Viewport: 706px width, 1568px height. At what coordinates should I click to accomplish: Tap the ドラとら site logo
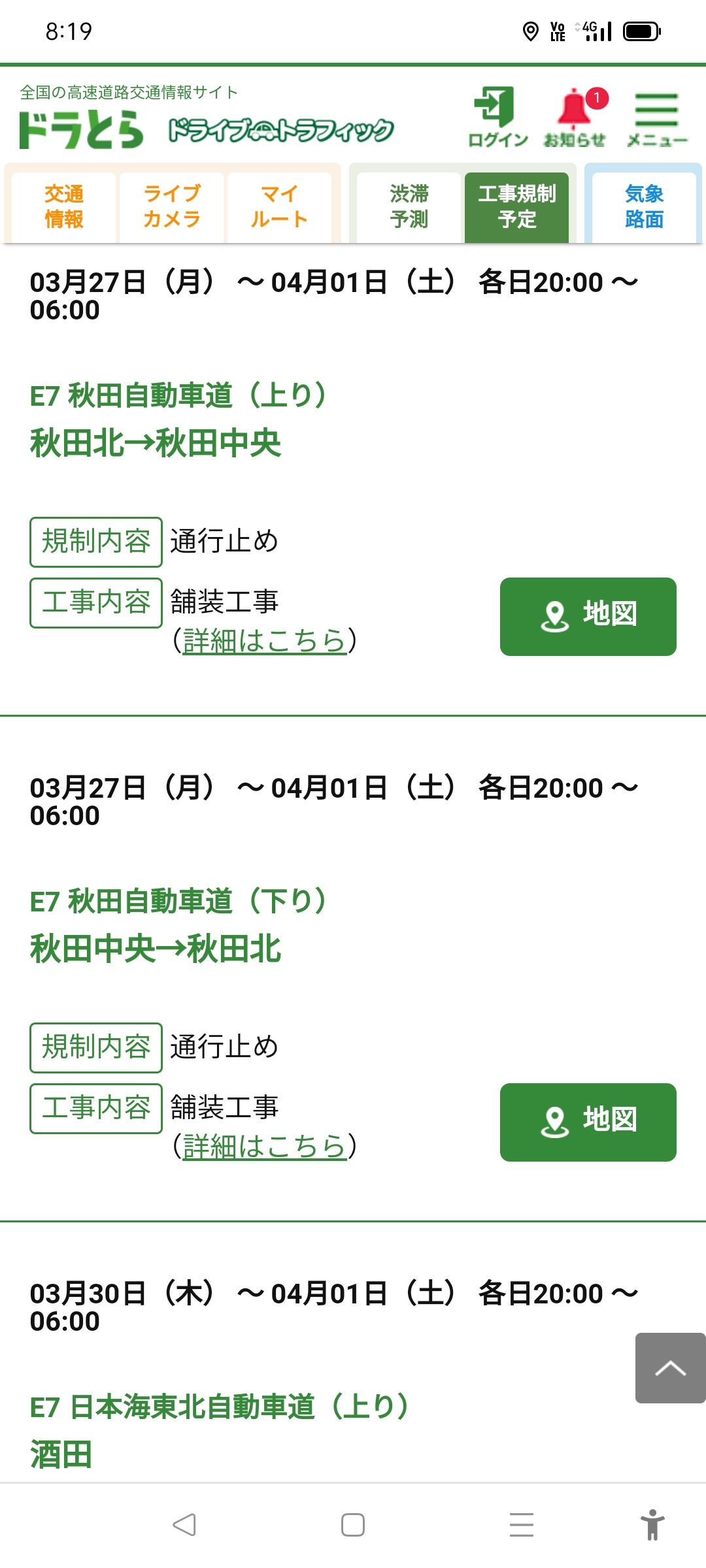click(82, 129)
